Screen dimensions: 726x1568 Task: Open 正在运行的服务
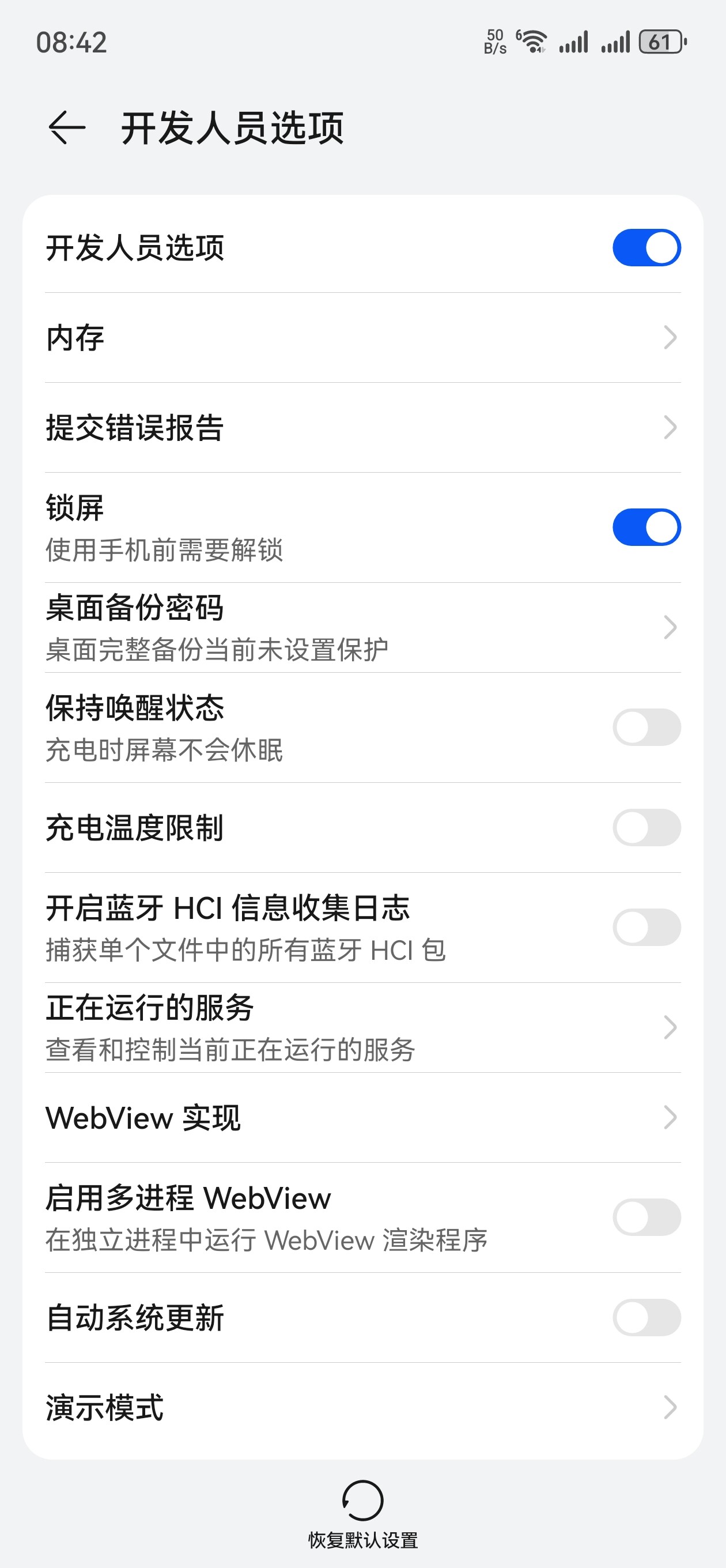click(362, 1027)
